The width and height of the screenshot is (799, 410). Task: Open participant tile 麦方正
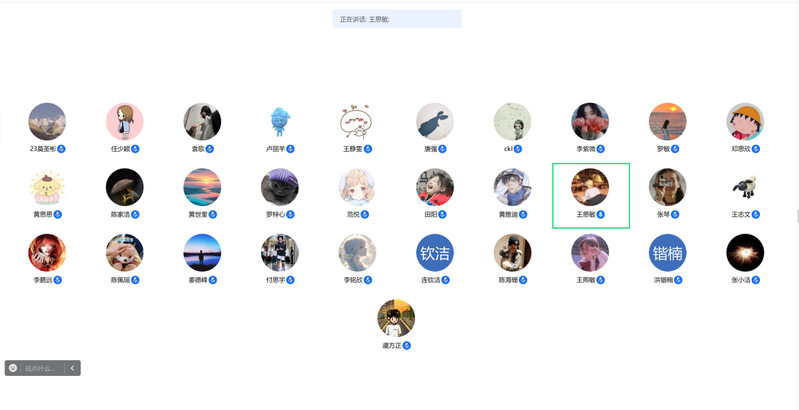click(396, 318)
